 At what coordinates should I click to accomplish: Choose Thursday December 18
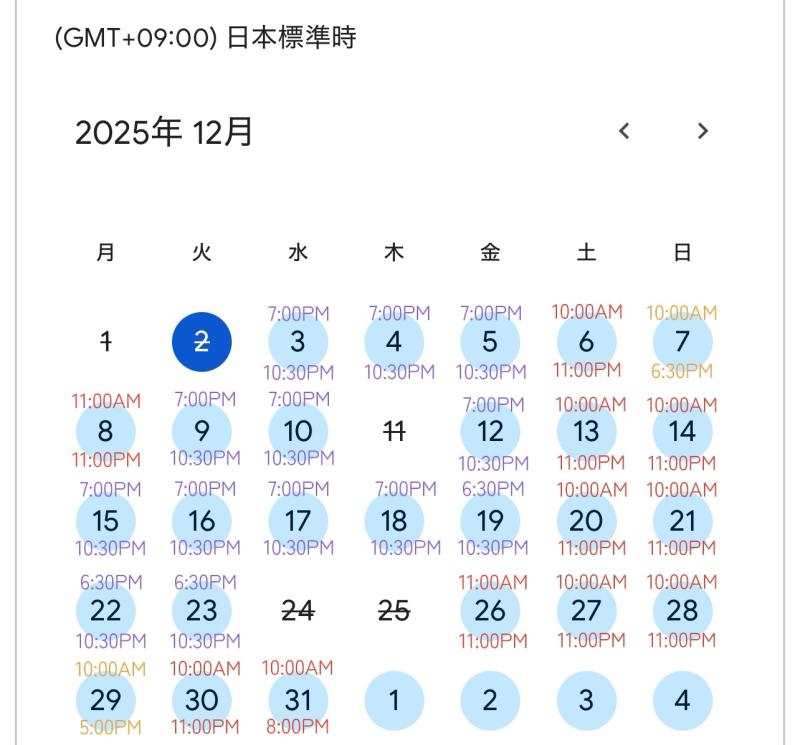pos(394,521)
